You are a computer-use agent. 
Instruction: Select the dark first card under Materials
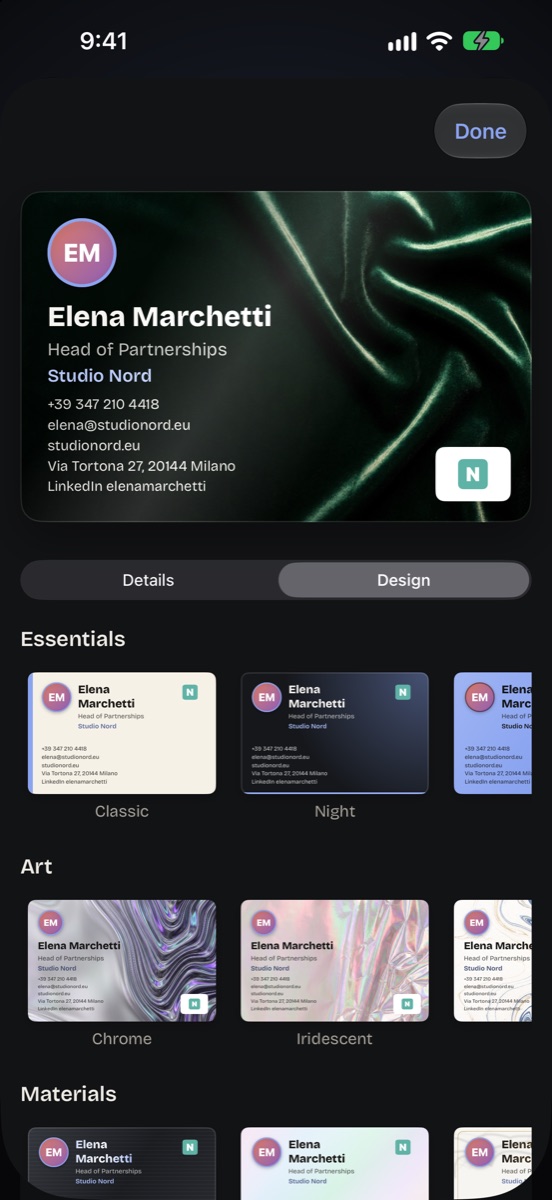pos(122,1163)
